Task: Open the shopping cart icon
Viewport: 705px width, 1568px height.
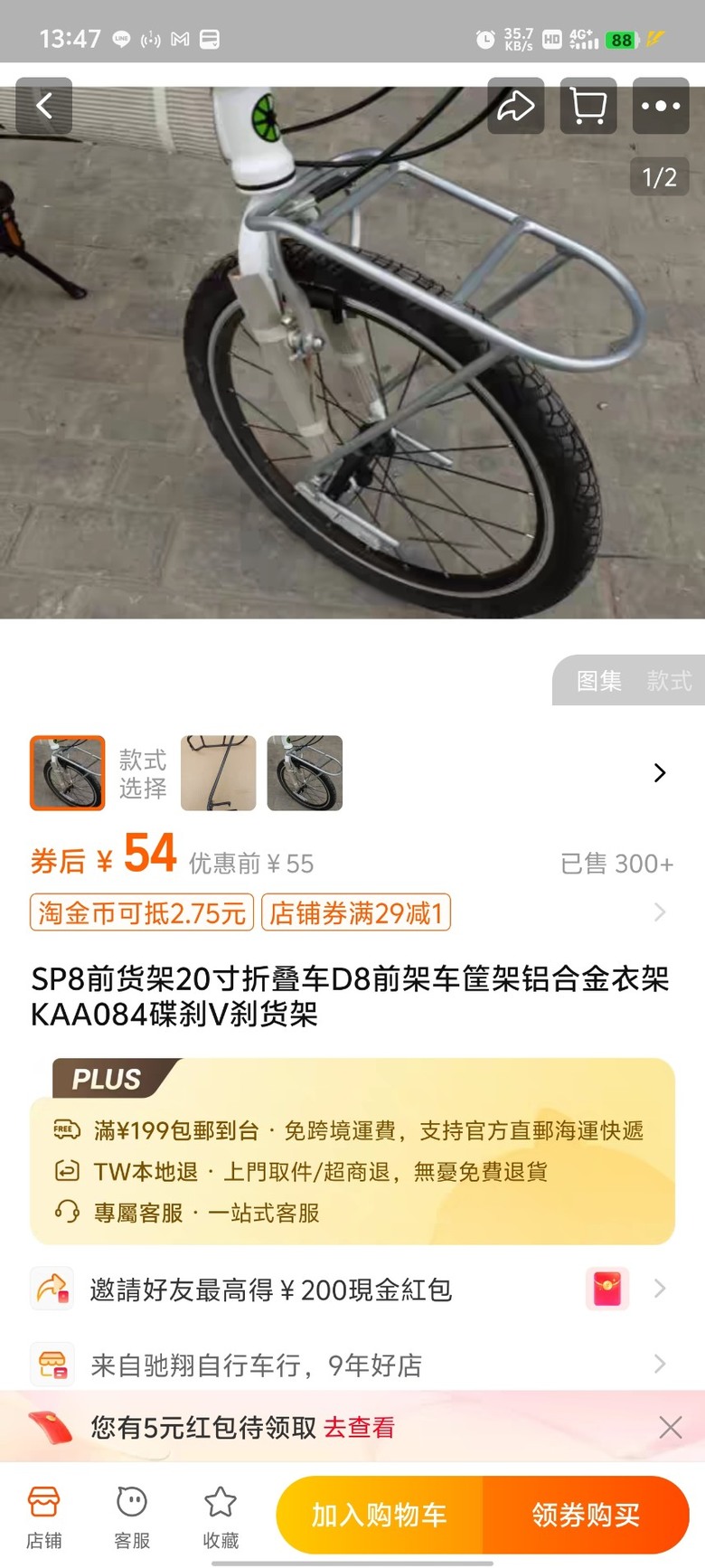Action: [x=588, y=106]
